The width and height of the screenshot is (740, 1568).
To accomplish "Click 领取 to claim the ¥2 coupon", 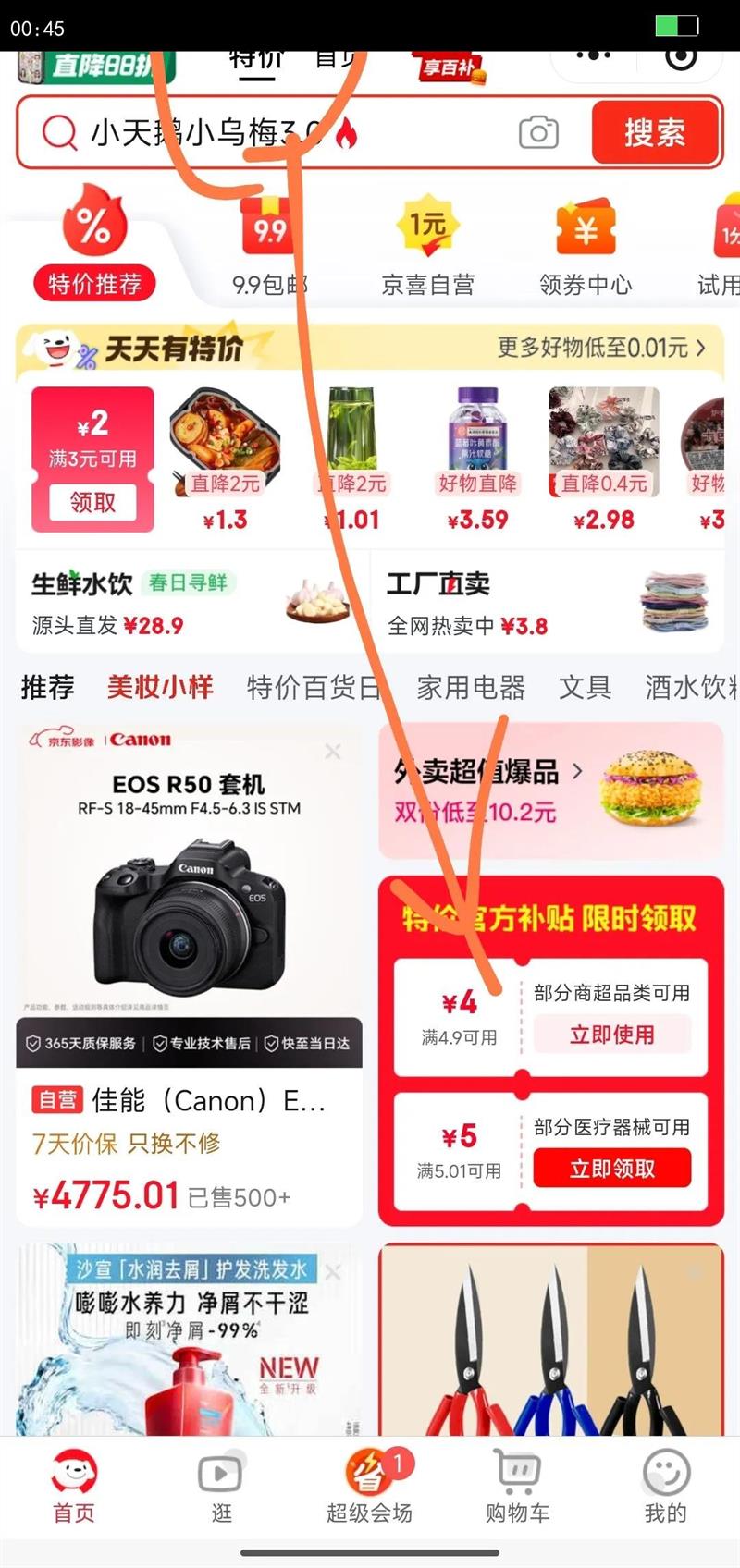I will [x=92, y=502].
